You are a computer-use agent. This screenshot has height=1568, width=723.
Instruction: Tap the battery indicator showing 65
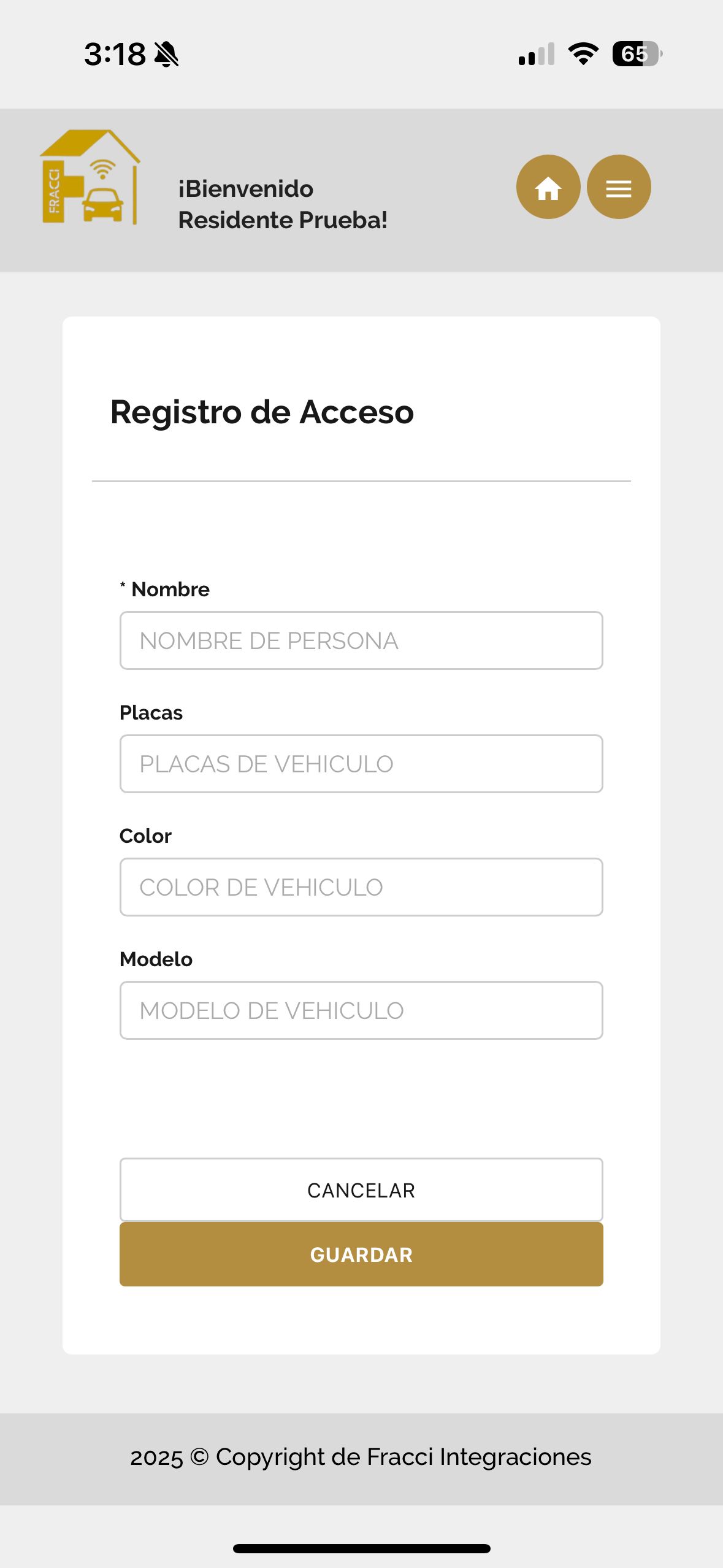point(636,55)
